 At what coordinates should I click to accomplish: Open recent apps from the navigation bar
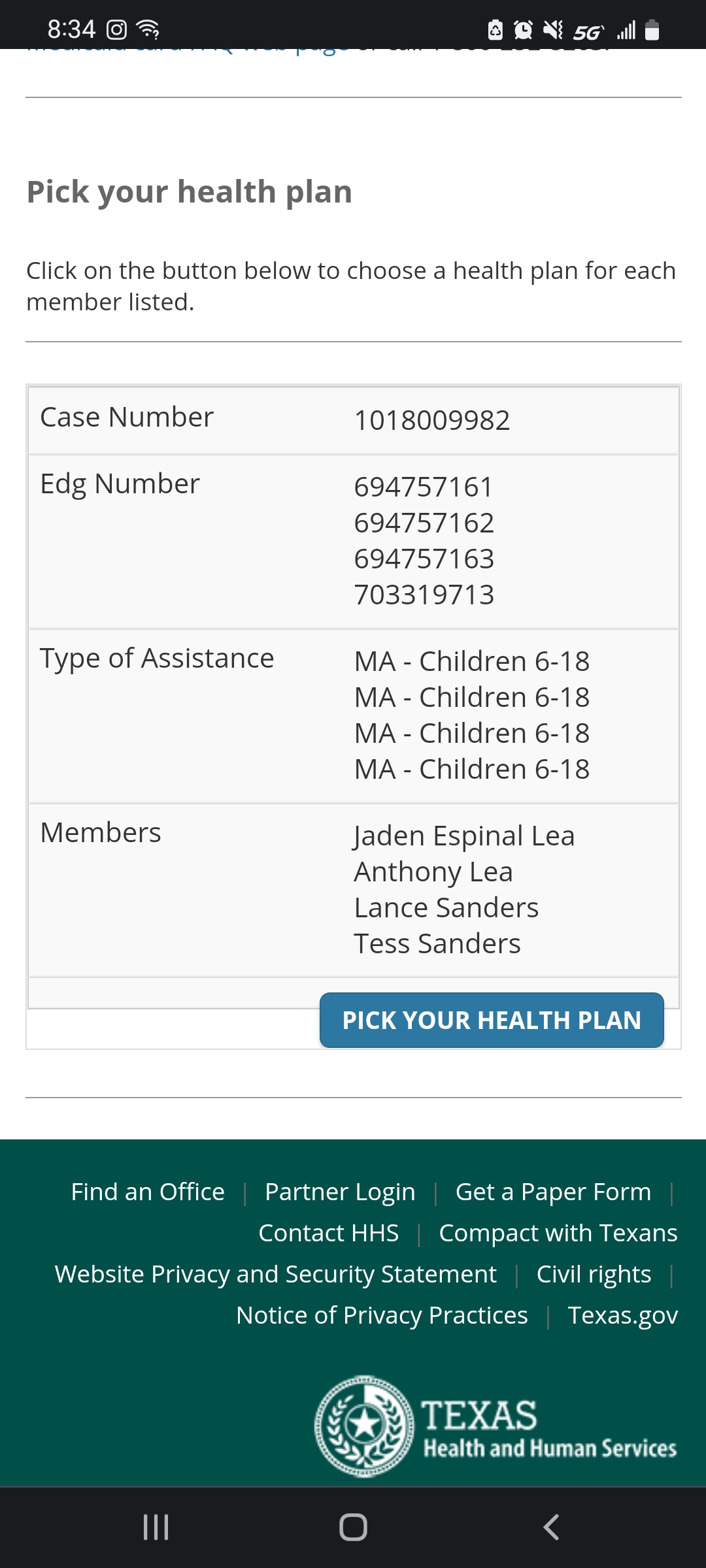coord(156,1527)
